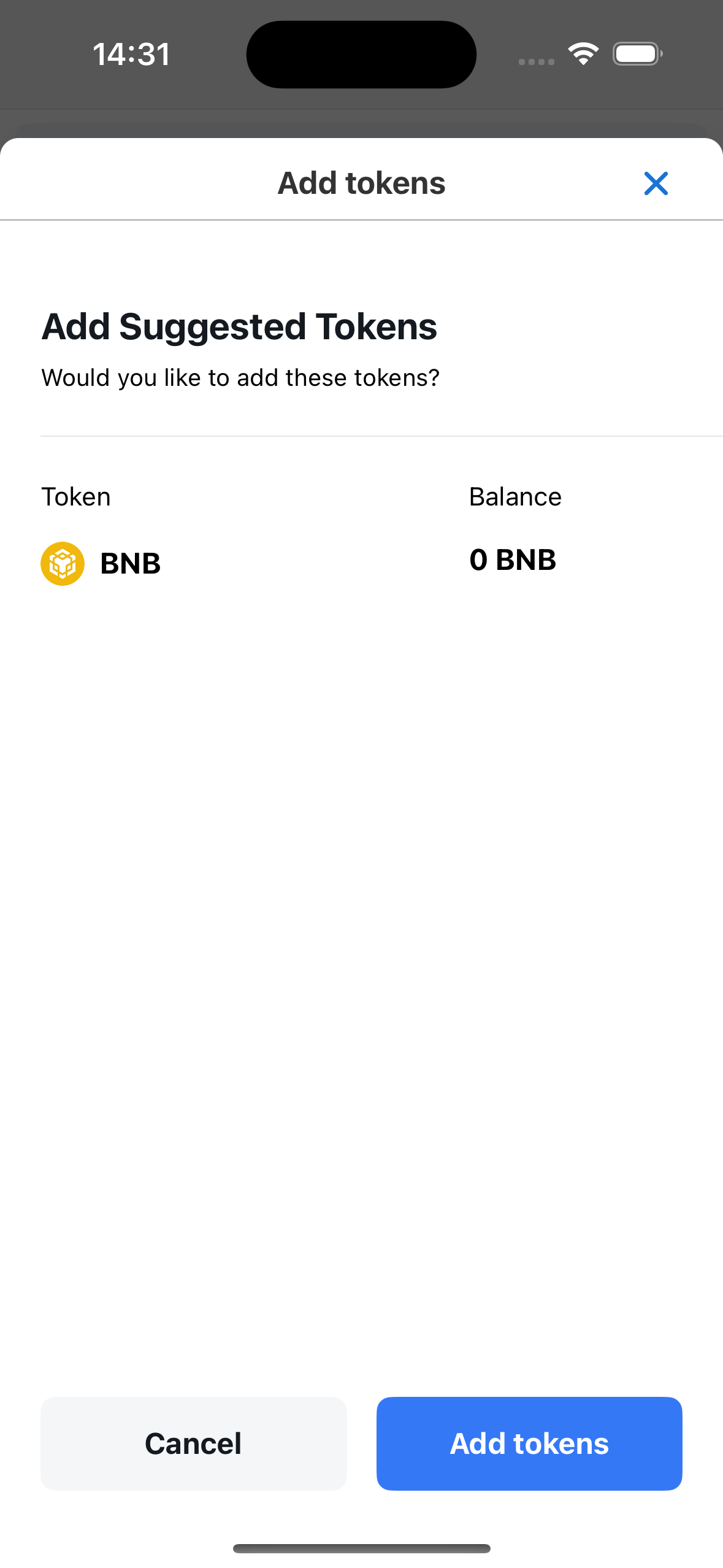Confirm with the blue Add tokens button
The height and width of the screenshot is (1568, 723).
[529, 1443]
